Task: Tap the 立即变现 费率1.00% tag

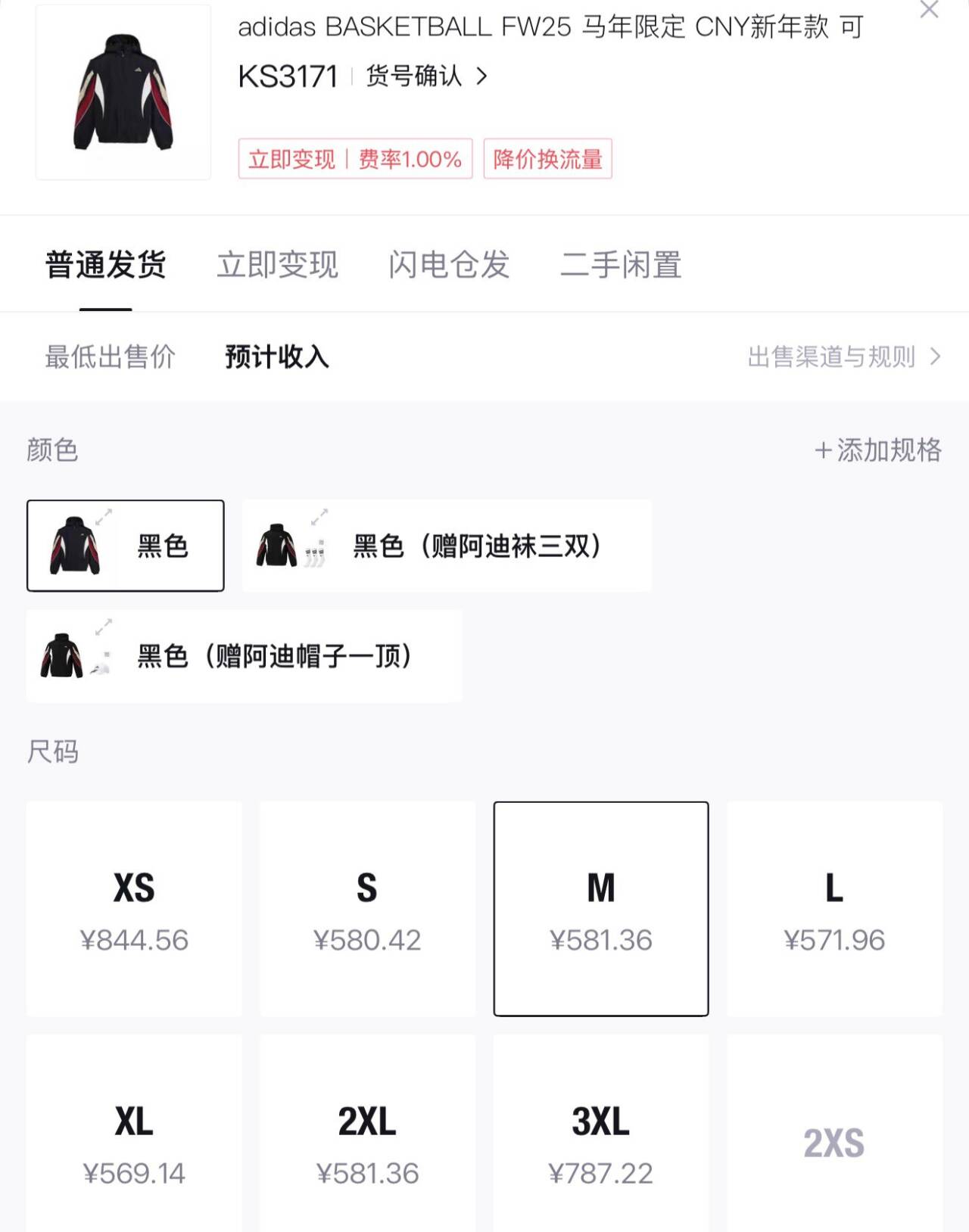Action: pos(355,159)
